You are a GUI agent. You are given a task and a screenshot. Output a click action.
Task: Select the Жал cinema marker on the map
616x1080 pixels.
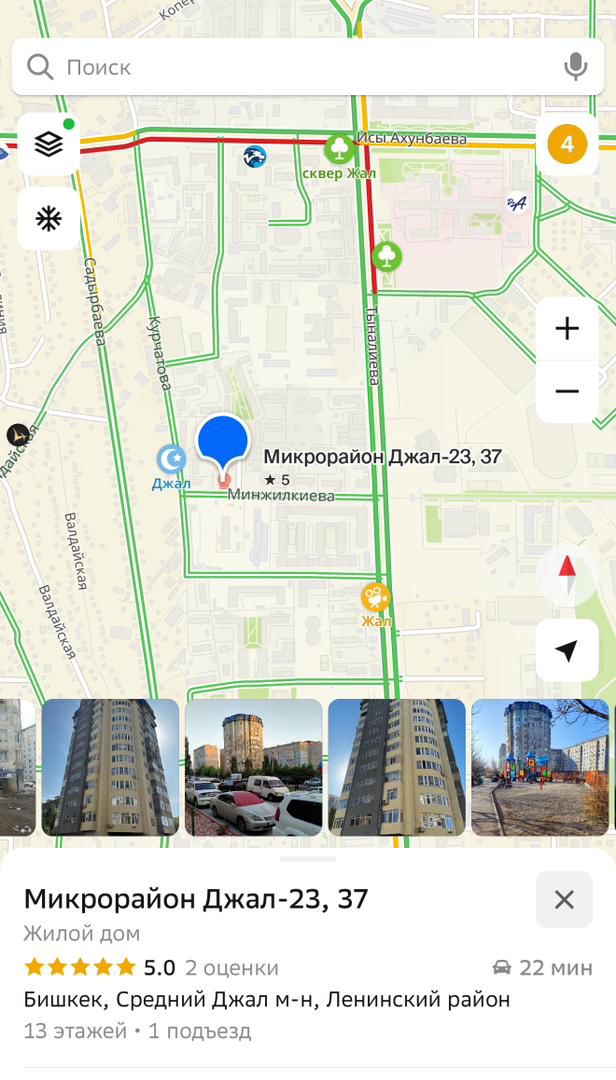(375, 598)
